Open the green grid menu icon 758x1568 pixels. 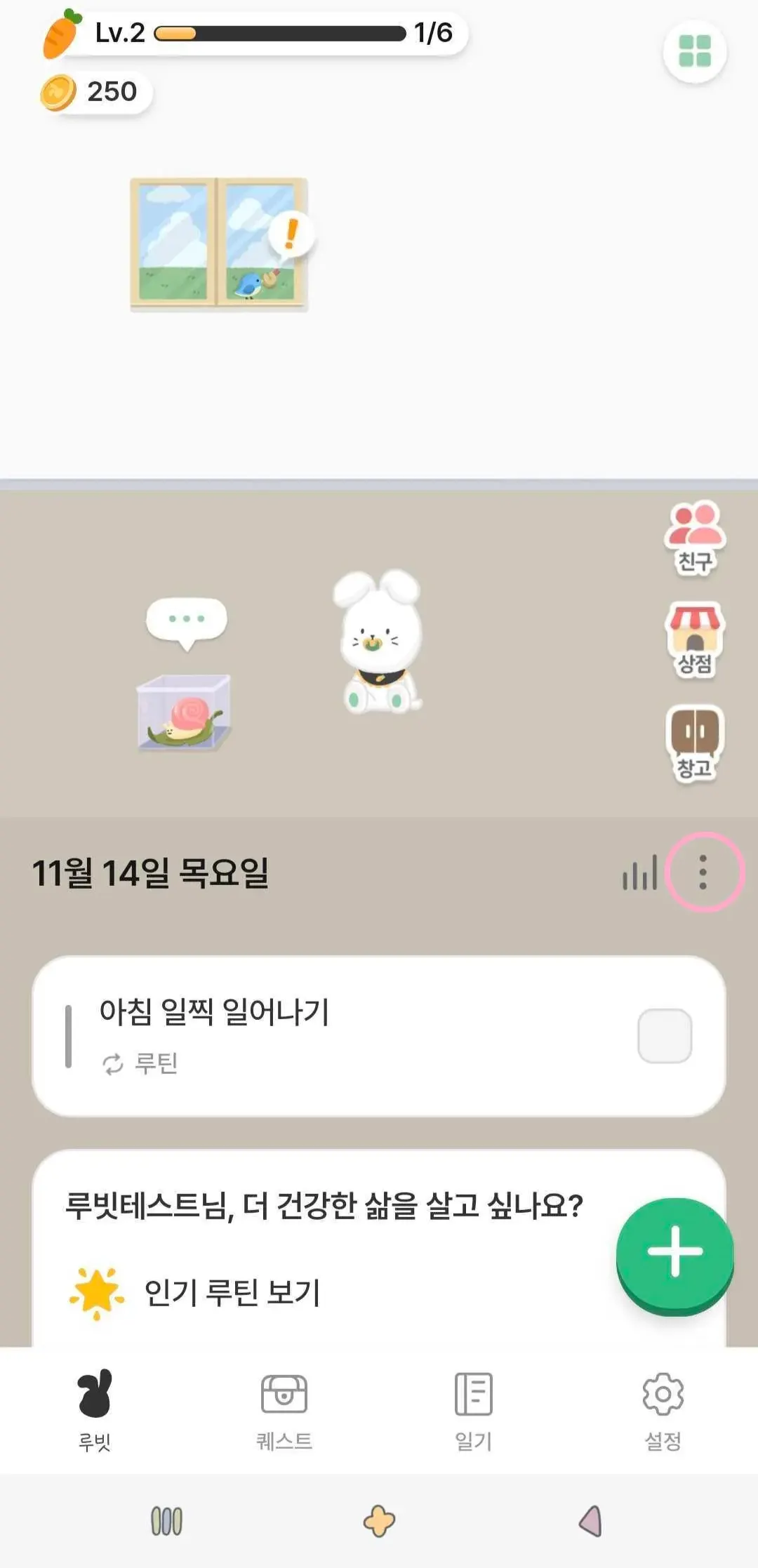point(695,51)
